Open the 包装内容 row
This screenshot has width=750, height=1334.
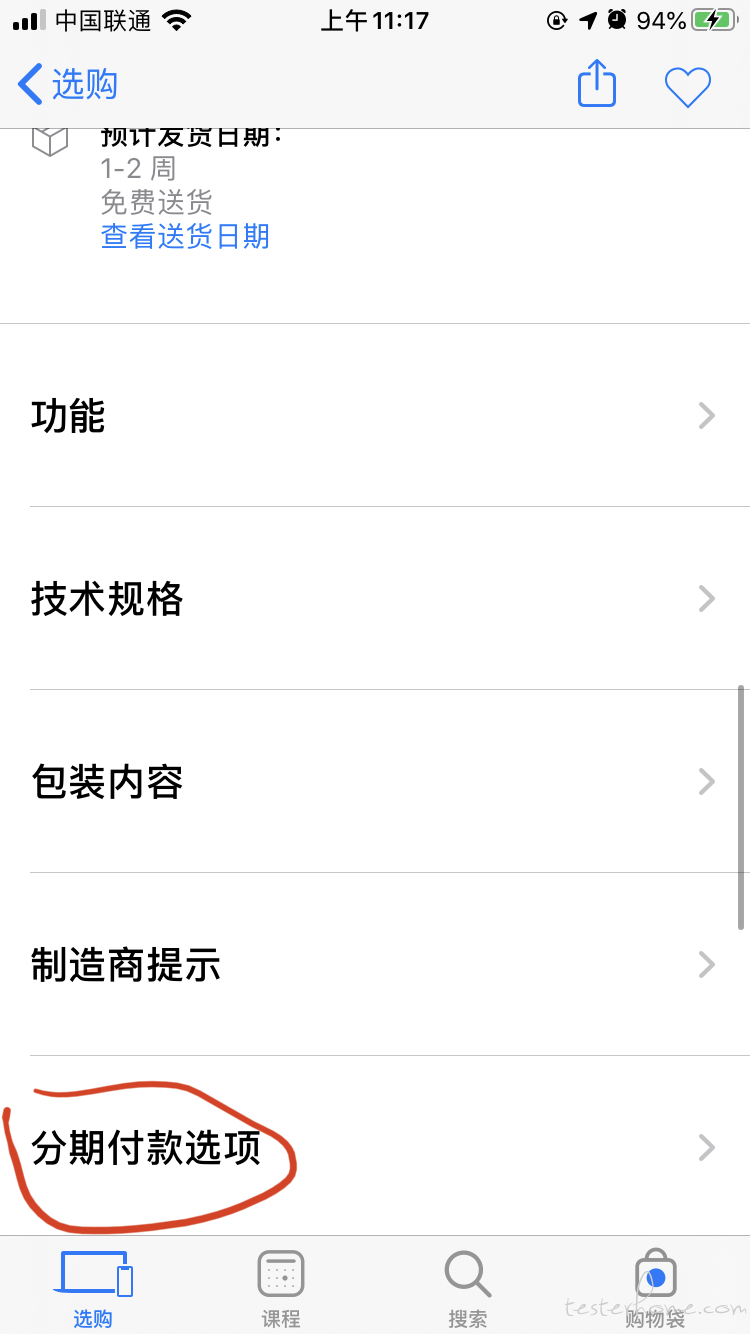pos(375,781)
